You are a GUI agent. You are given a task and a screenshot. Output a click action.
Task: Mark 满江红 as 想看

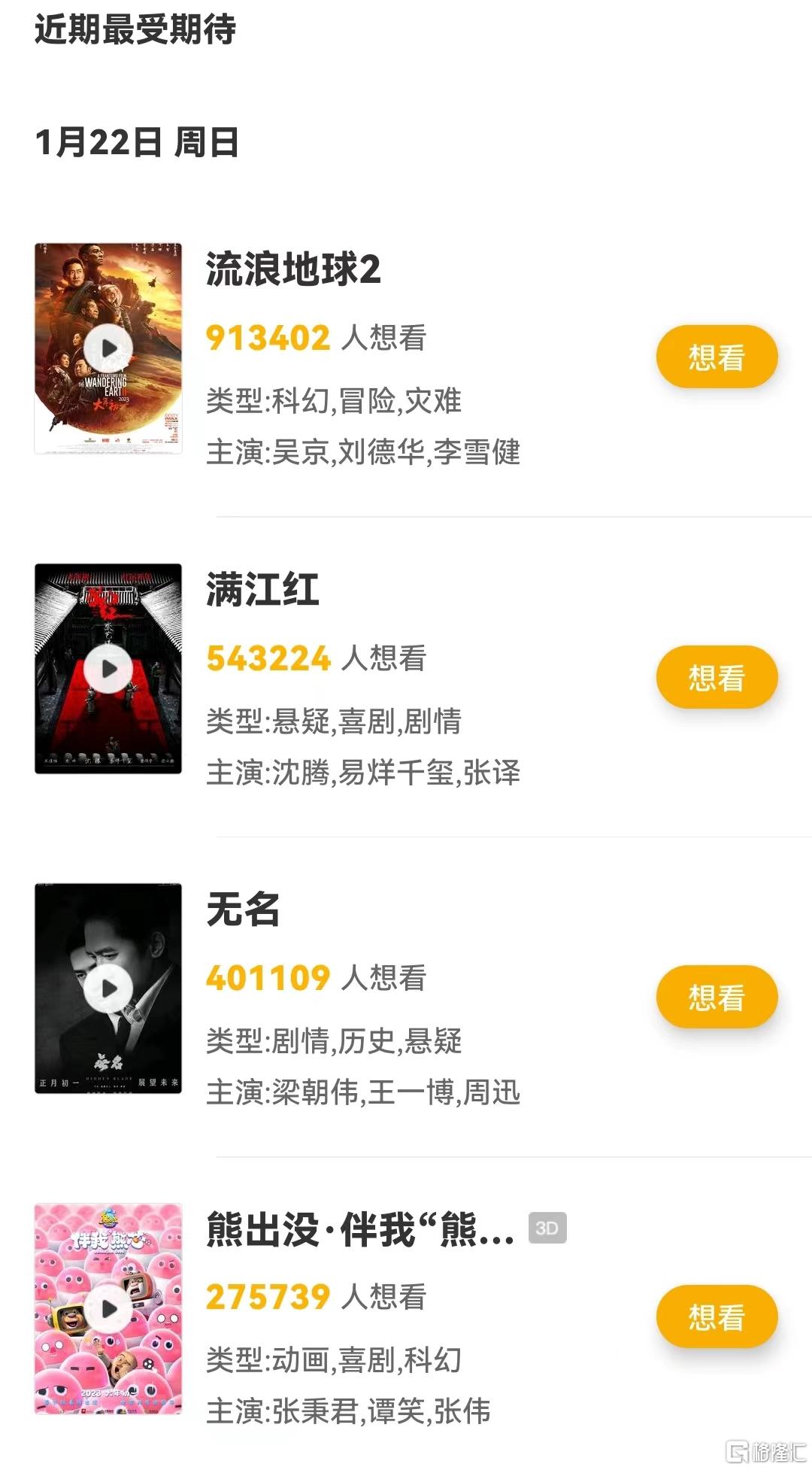coord(716,677)
